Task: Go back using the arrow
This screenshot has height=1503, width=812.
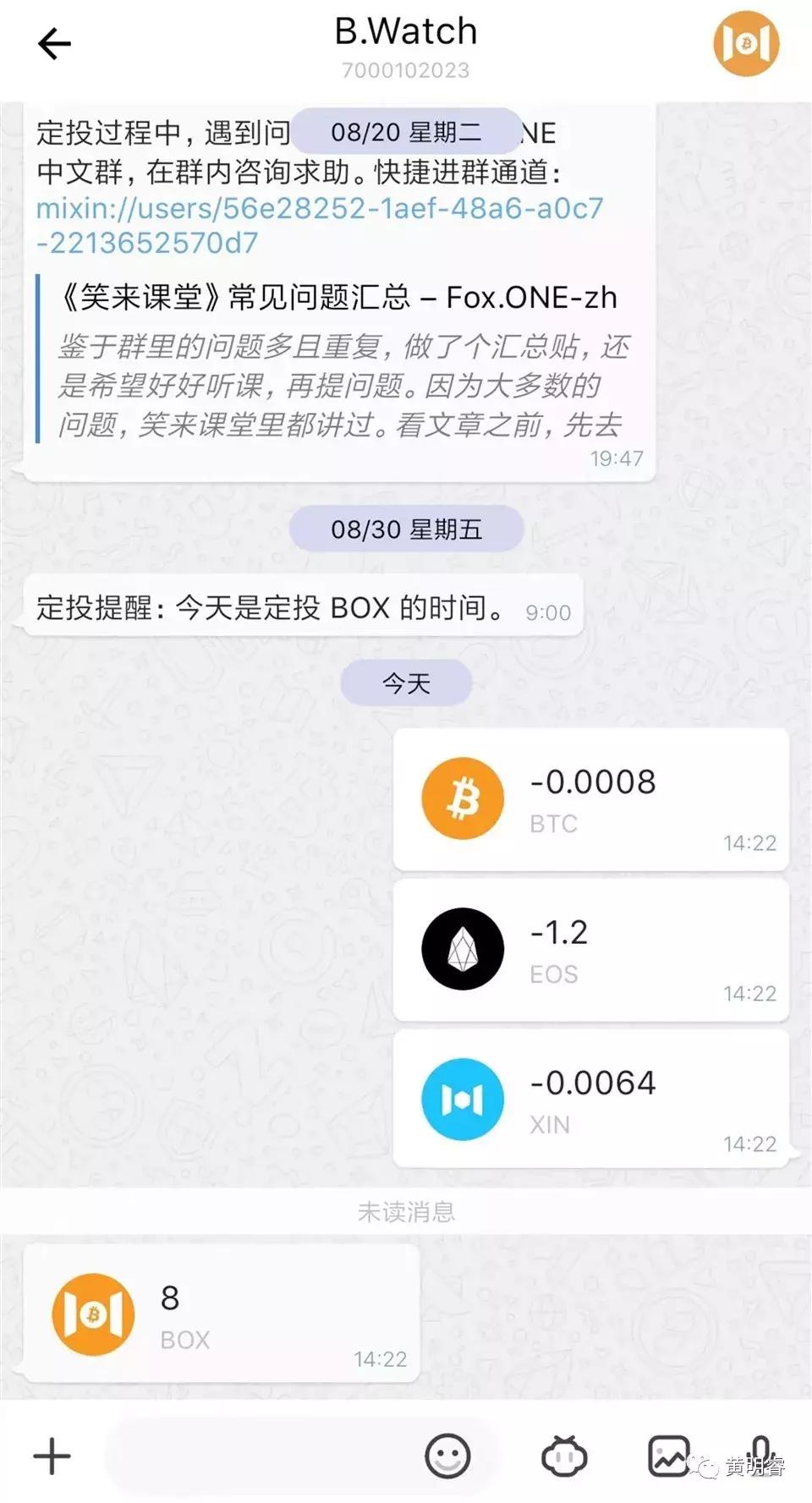Action: click(54, 43)
